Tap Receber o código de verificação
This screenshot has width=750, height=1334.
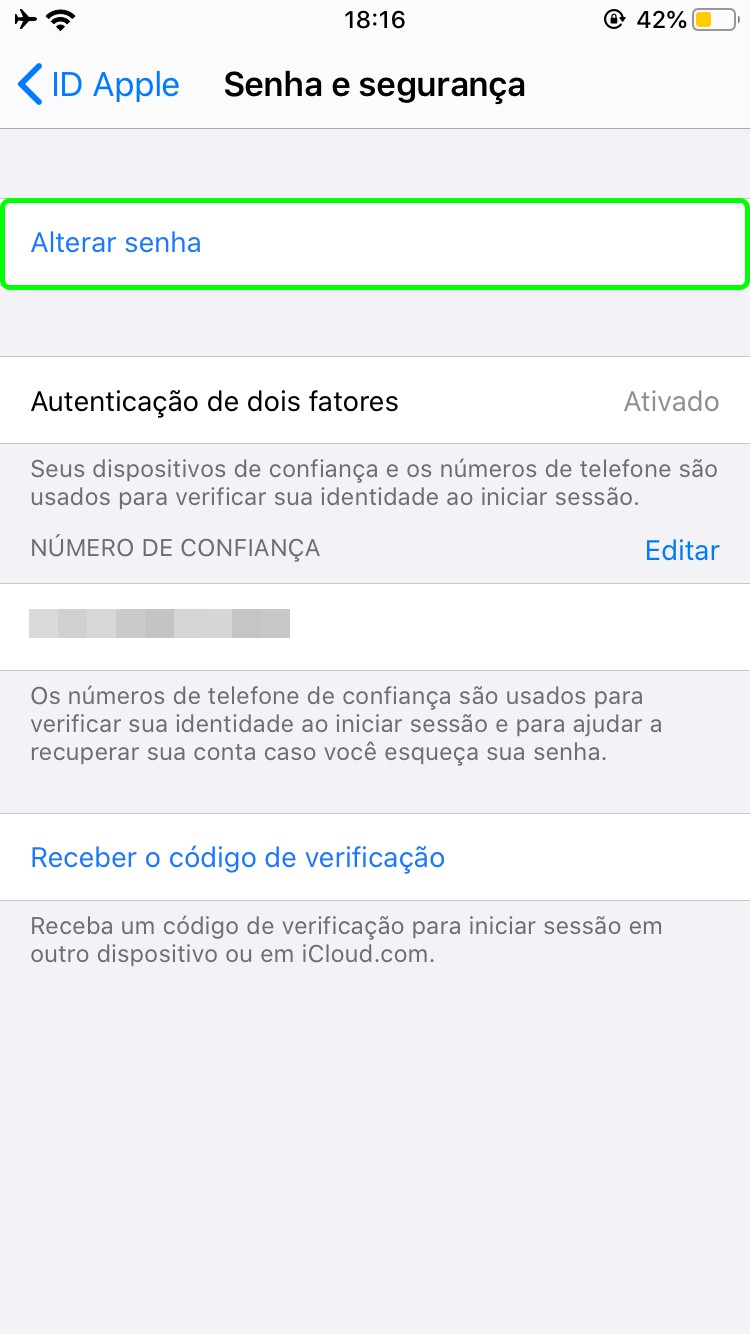pyautogui.click(x=238, y=857)
